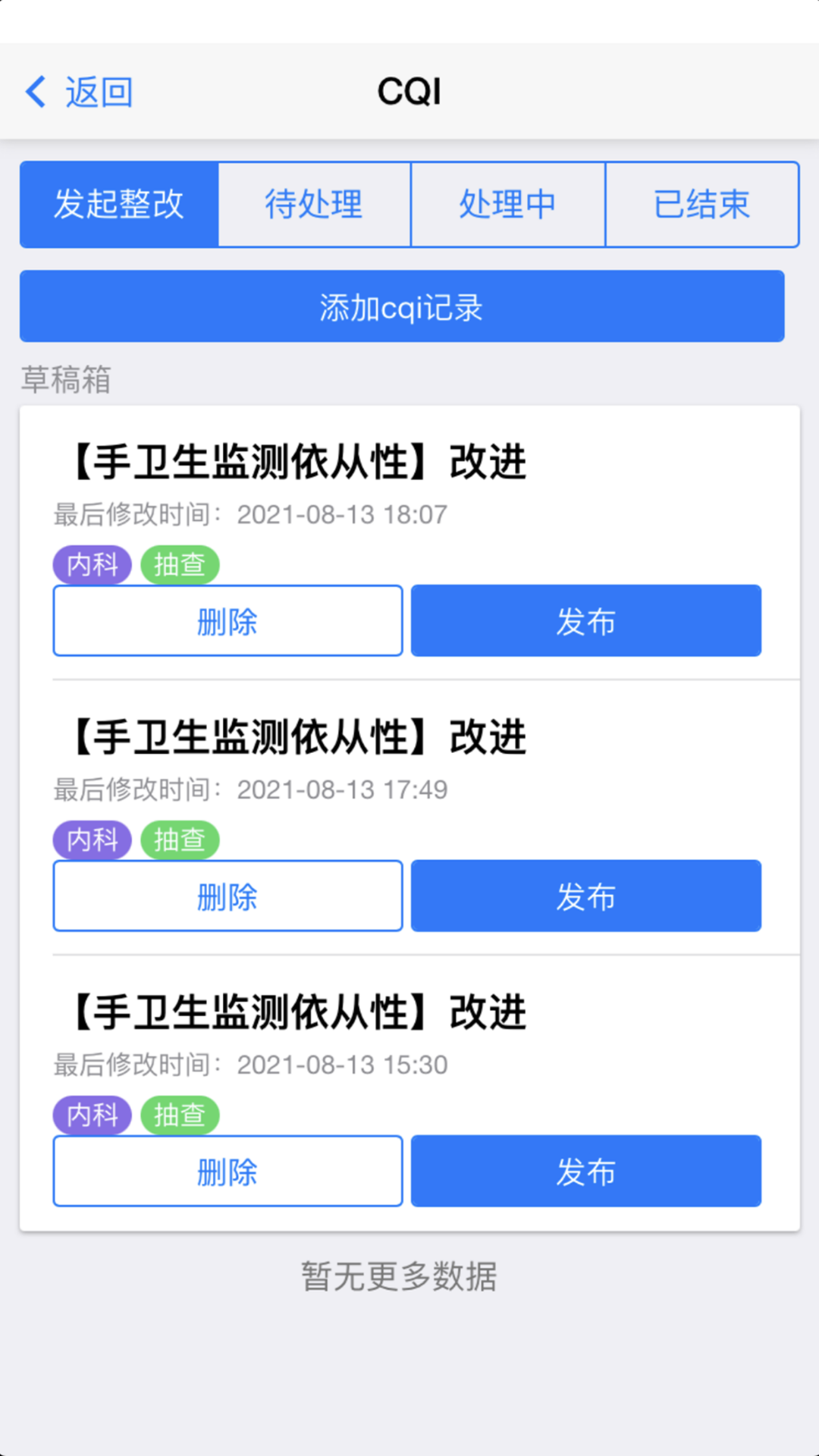Select the 内科 tag on first draft
The image size is (819, 1456).
click(x=92, y=564)
